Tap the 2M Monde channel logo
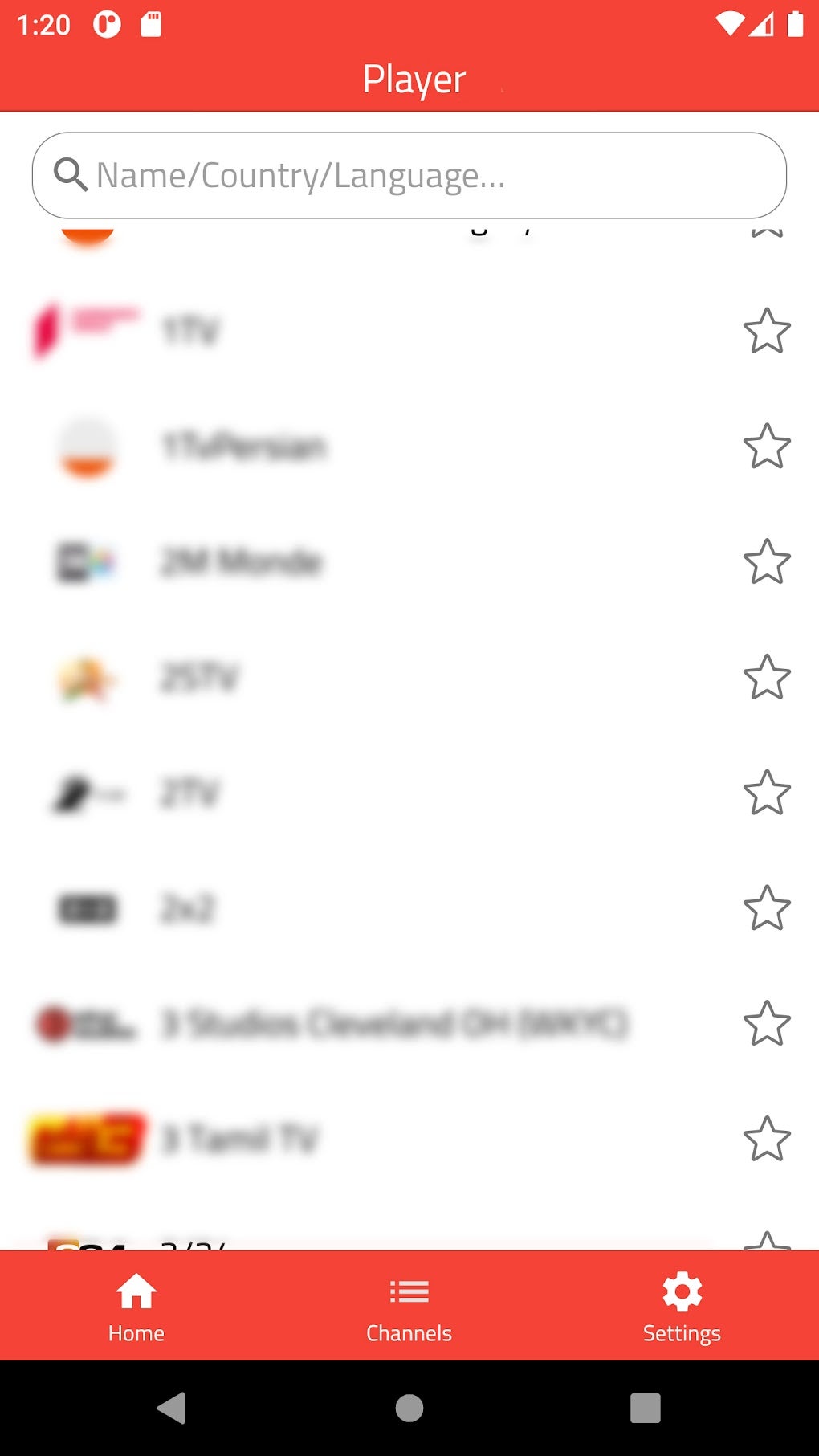 (87, 562)
